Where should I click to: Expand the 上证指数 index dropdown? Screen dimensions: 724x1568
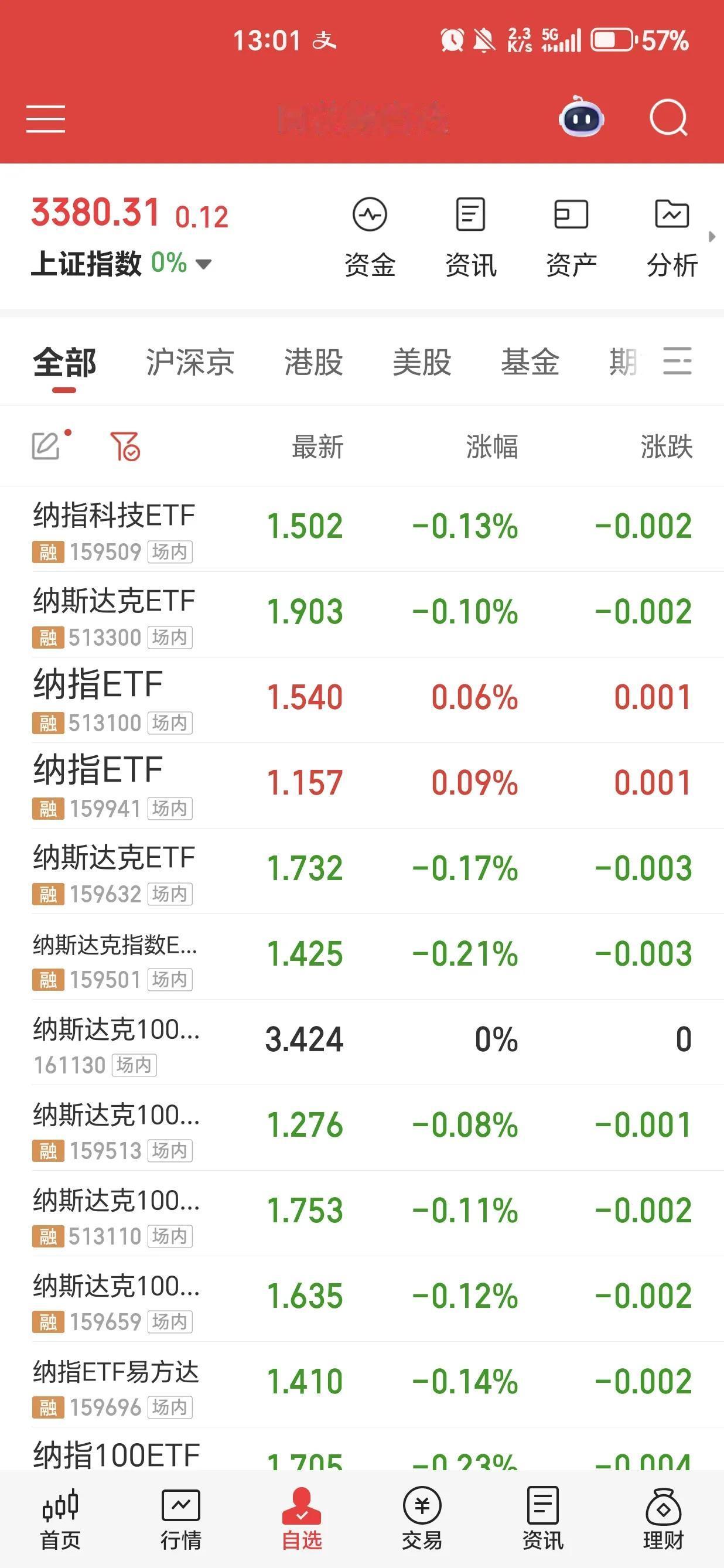tap(204, 263)
